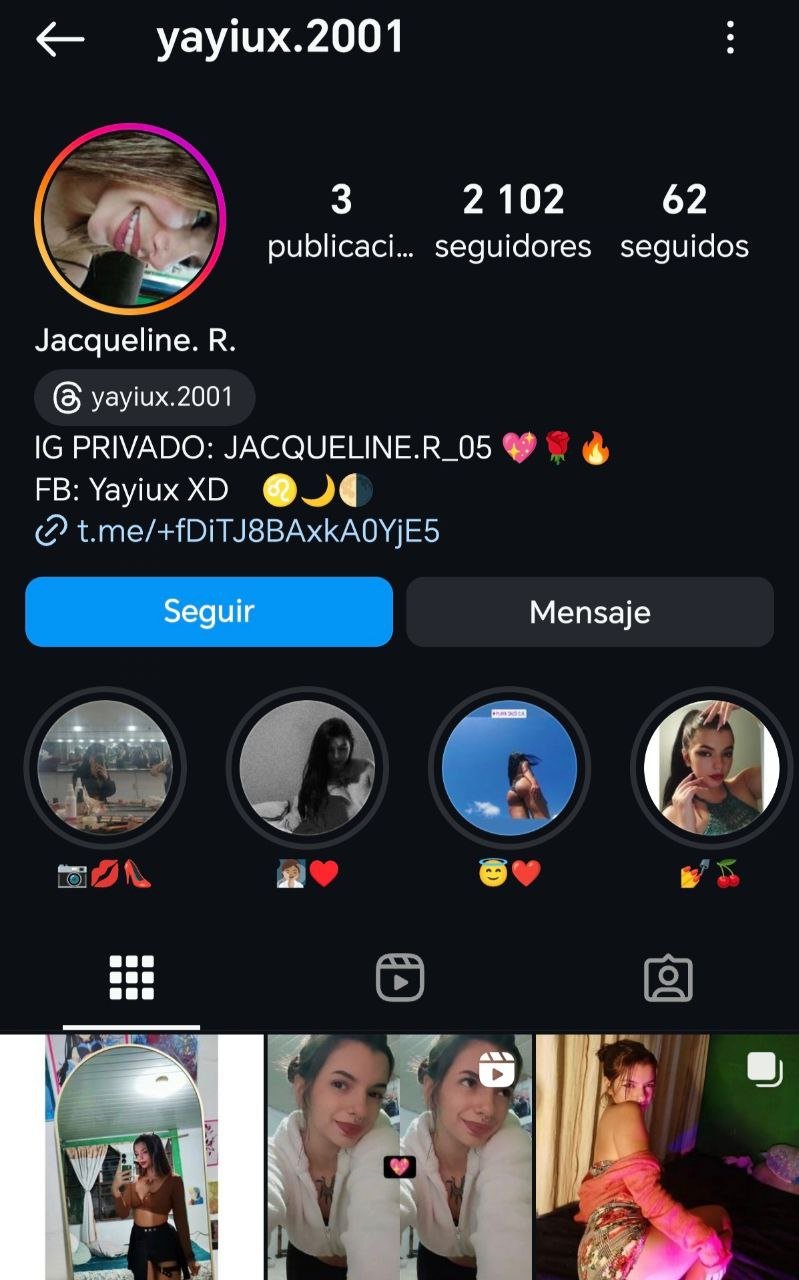
Task: View the 💅🍒 story highlight
Action: (x=711, y=767)
